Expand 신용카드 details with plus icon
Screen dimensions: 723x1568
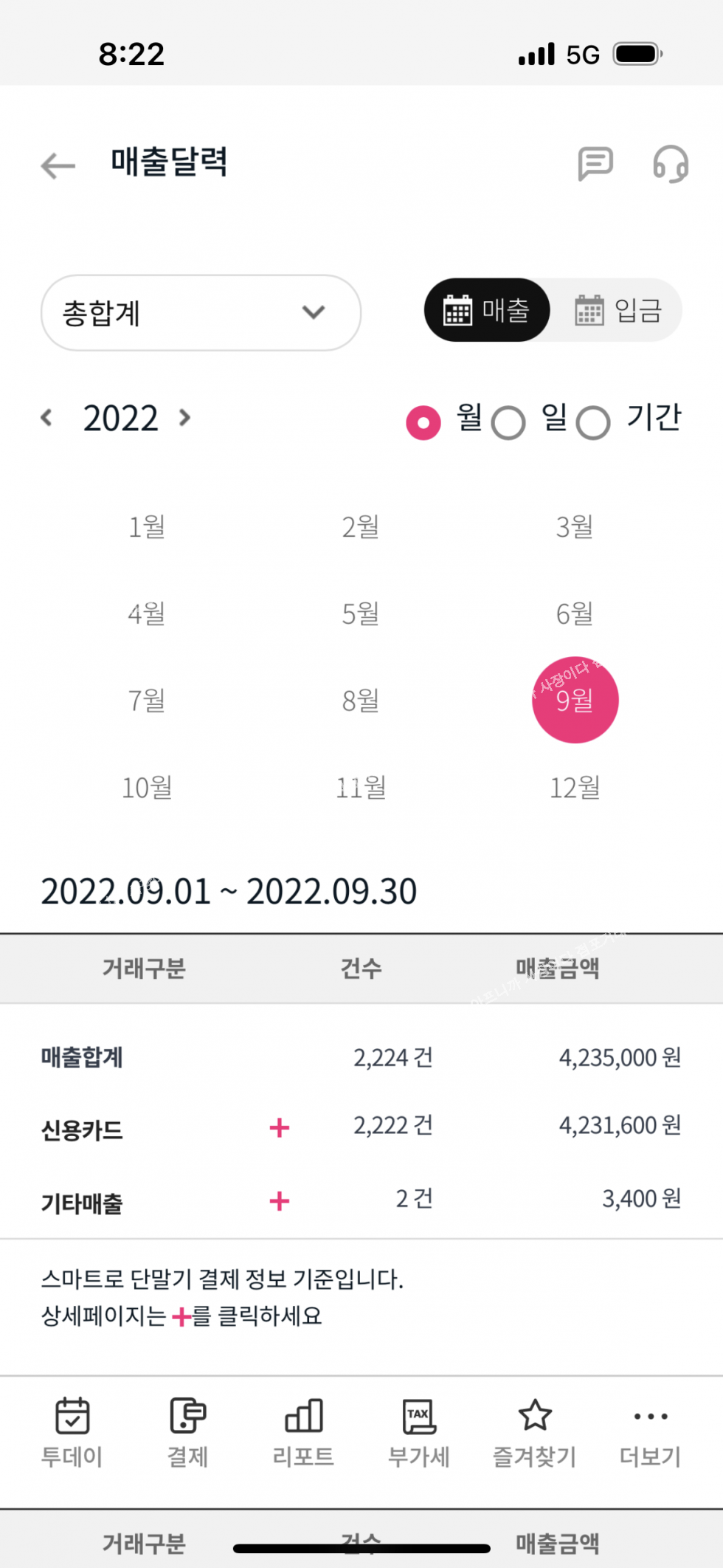click(x=280, y=1127)
